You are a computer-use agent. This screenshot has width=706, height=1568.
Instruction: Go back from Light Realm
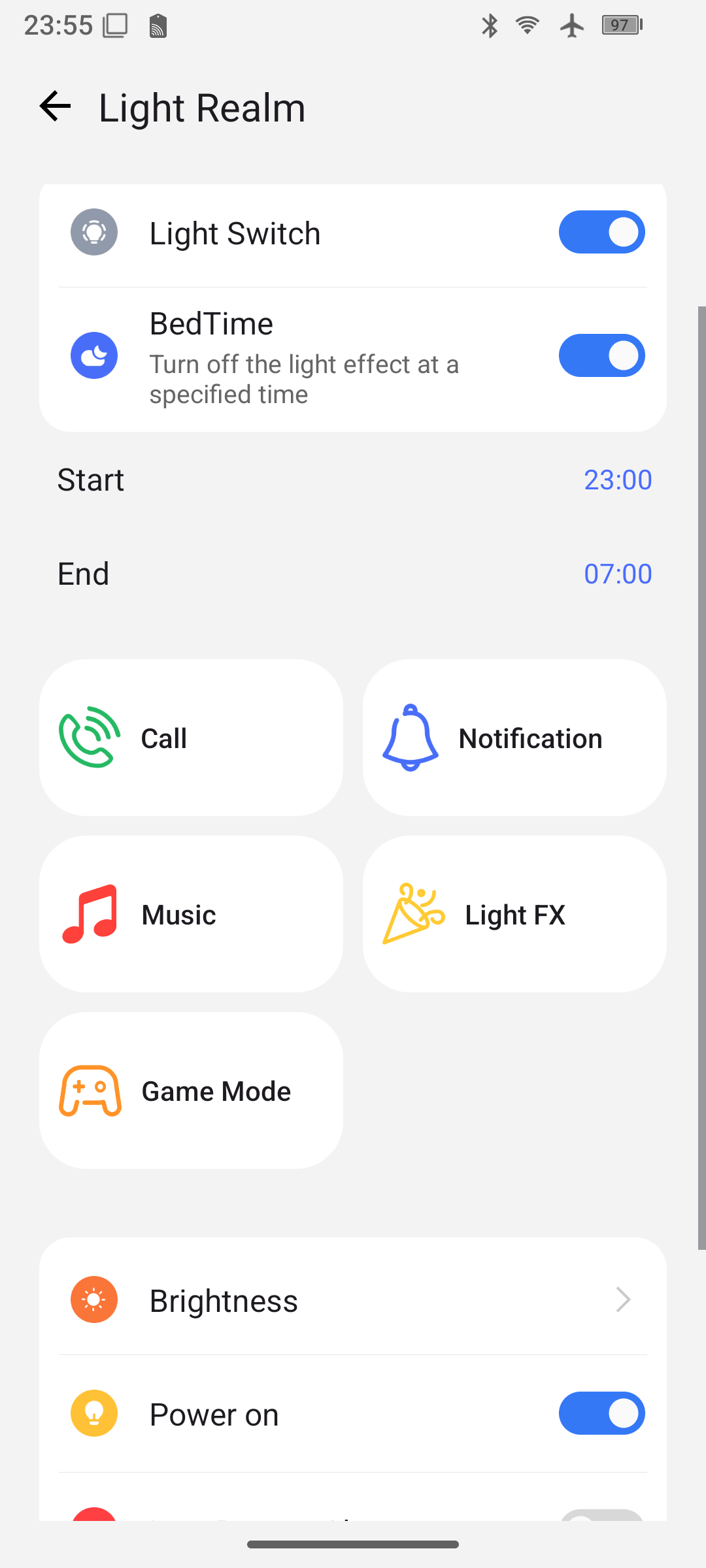55,106
